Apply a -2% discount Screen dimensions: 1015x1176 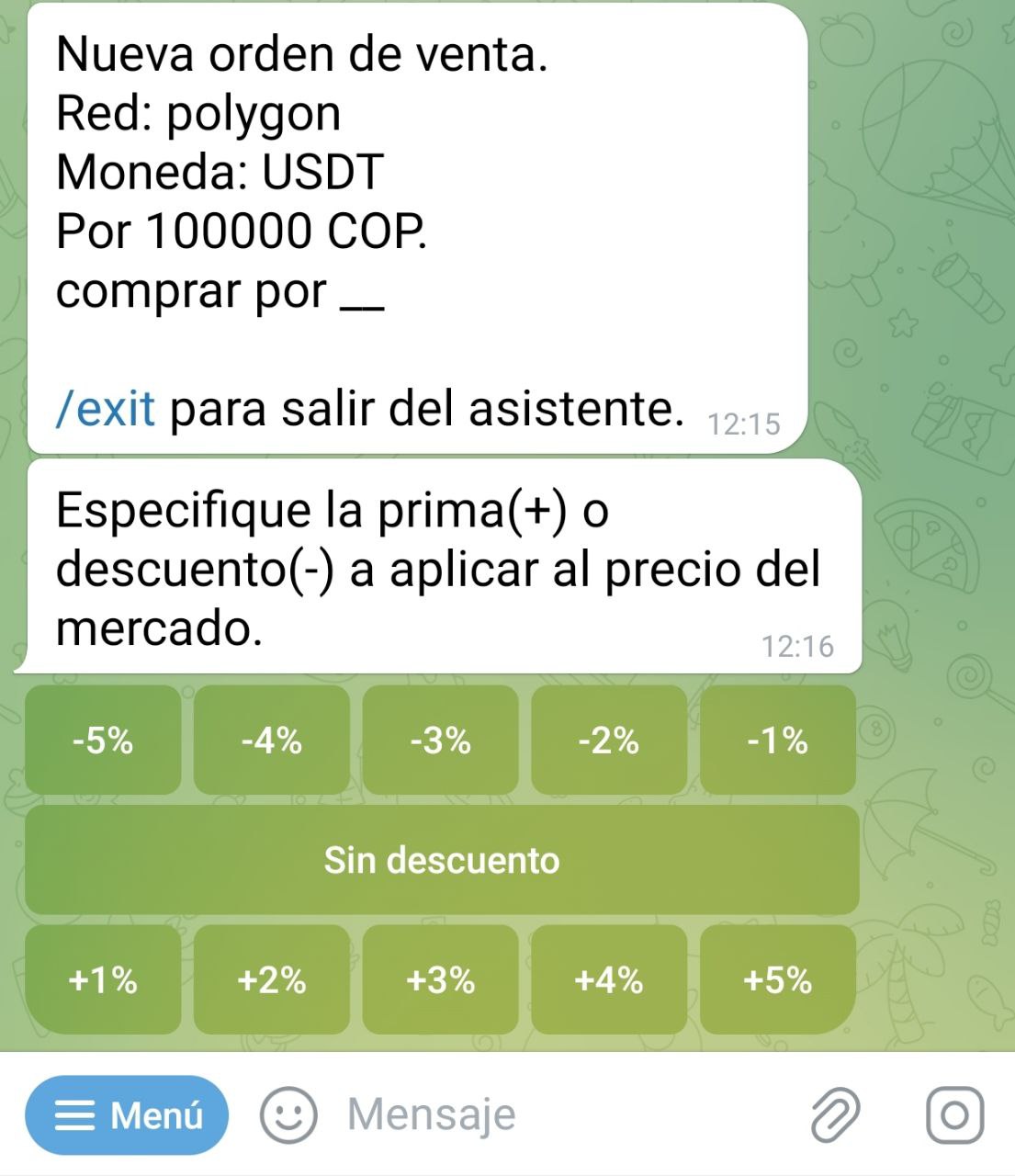tap(609, 738)
